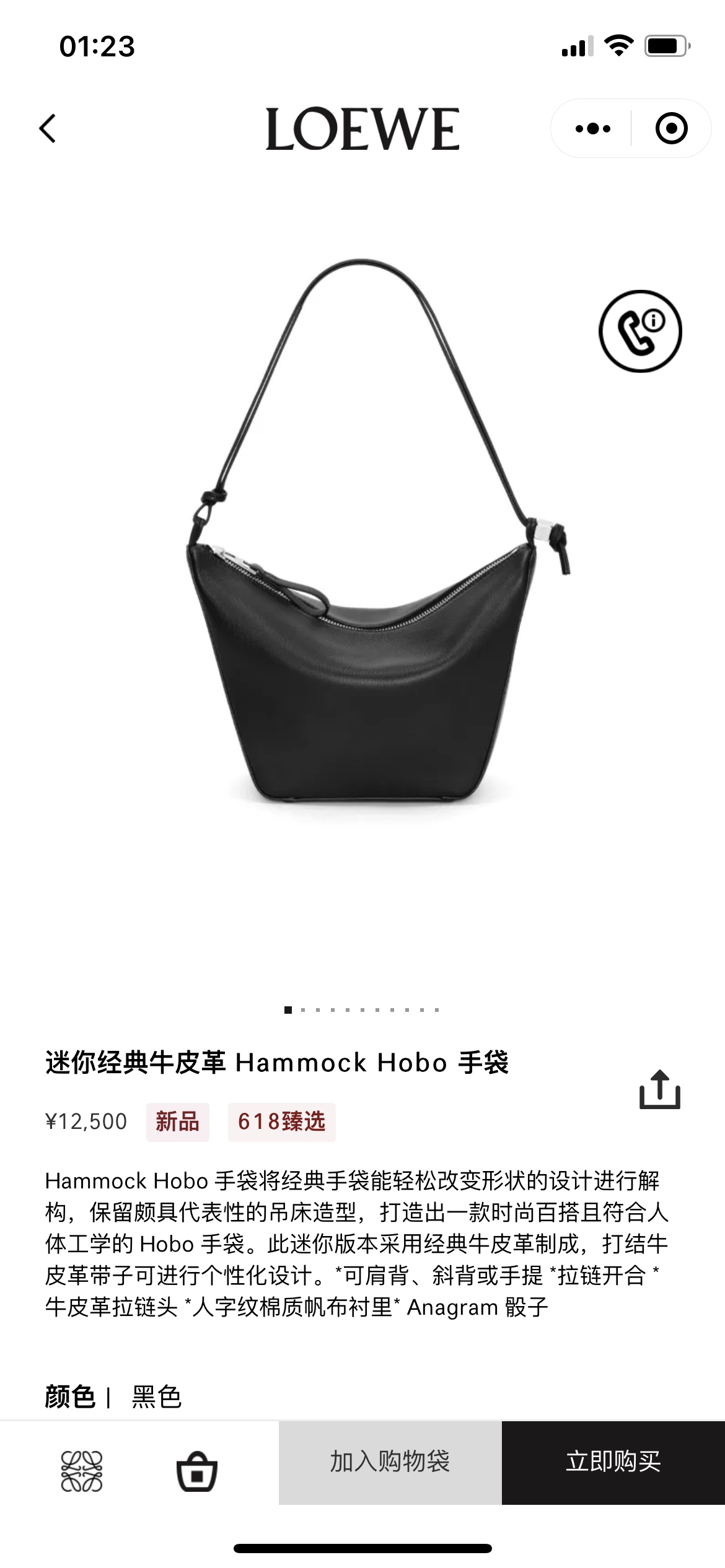Open the Loewe anagram home icon
This screenshot has width=725, height=1568.
[x=82, y=1471]
